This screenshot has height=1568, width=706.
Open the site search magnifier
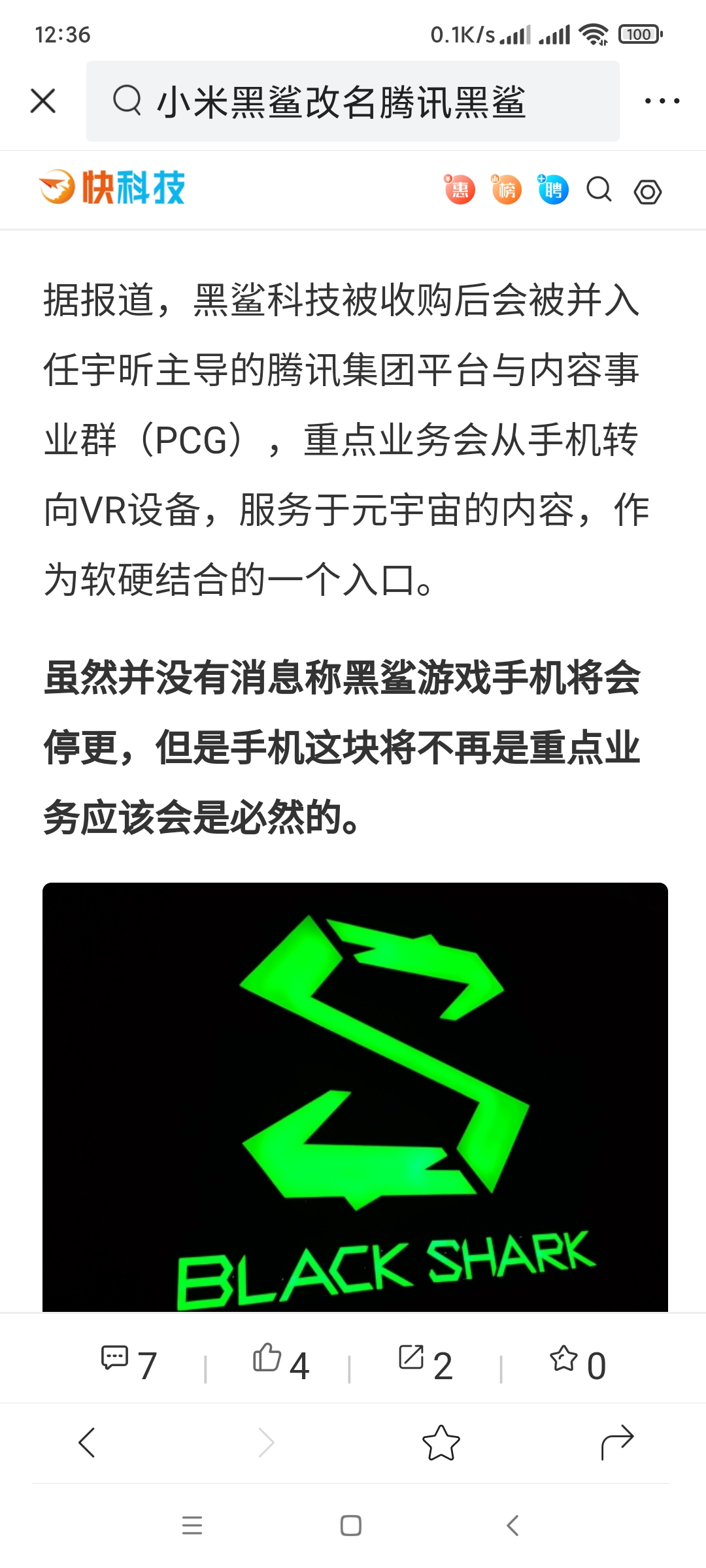click(x=599, y=190)
